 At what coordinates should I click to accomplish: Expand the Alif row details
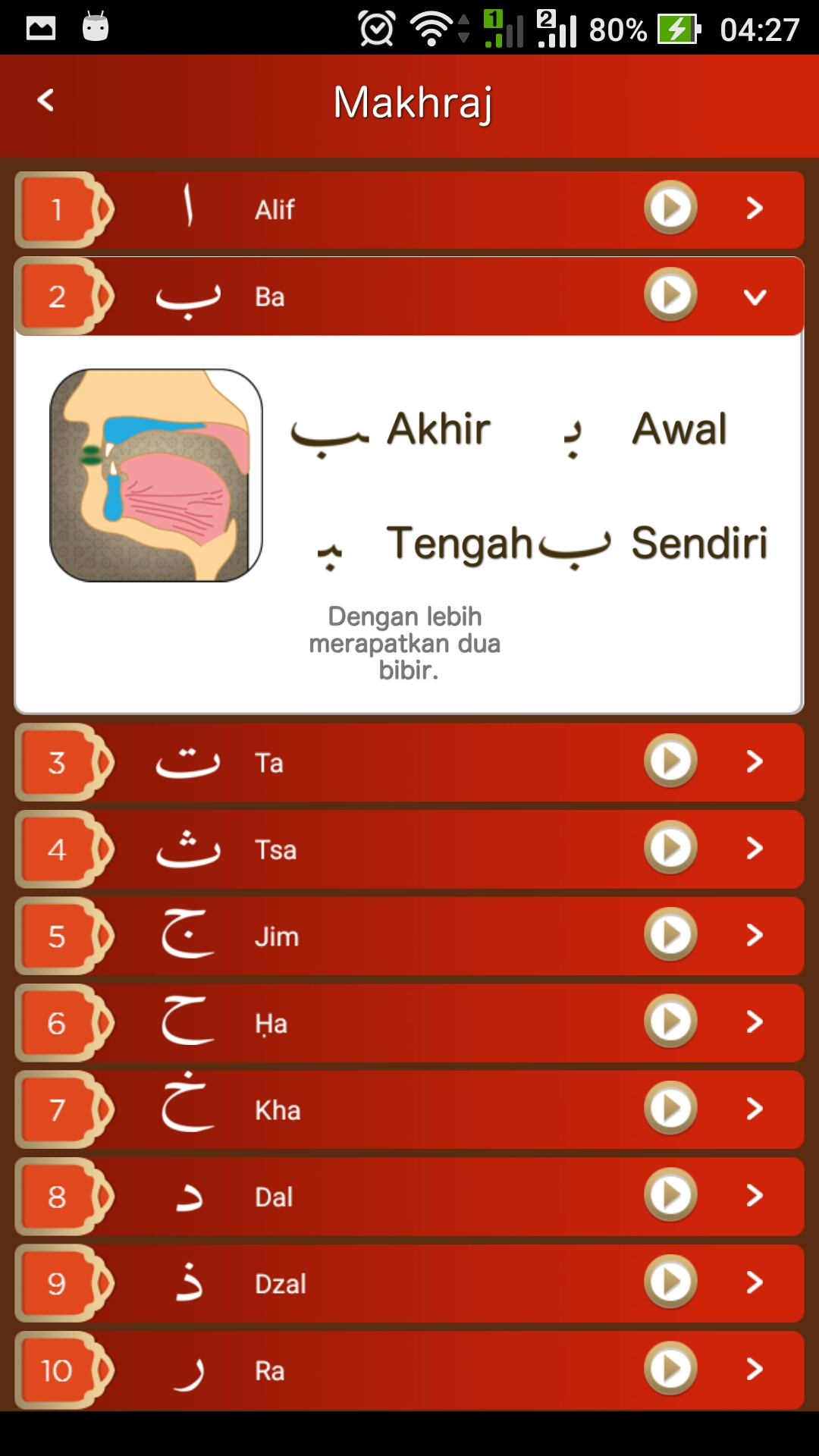(x=754, y=208)
